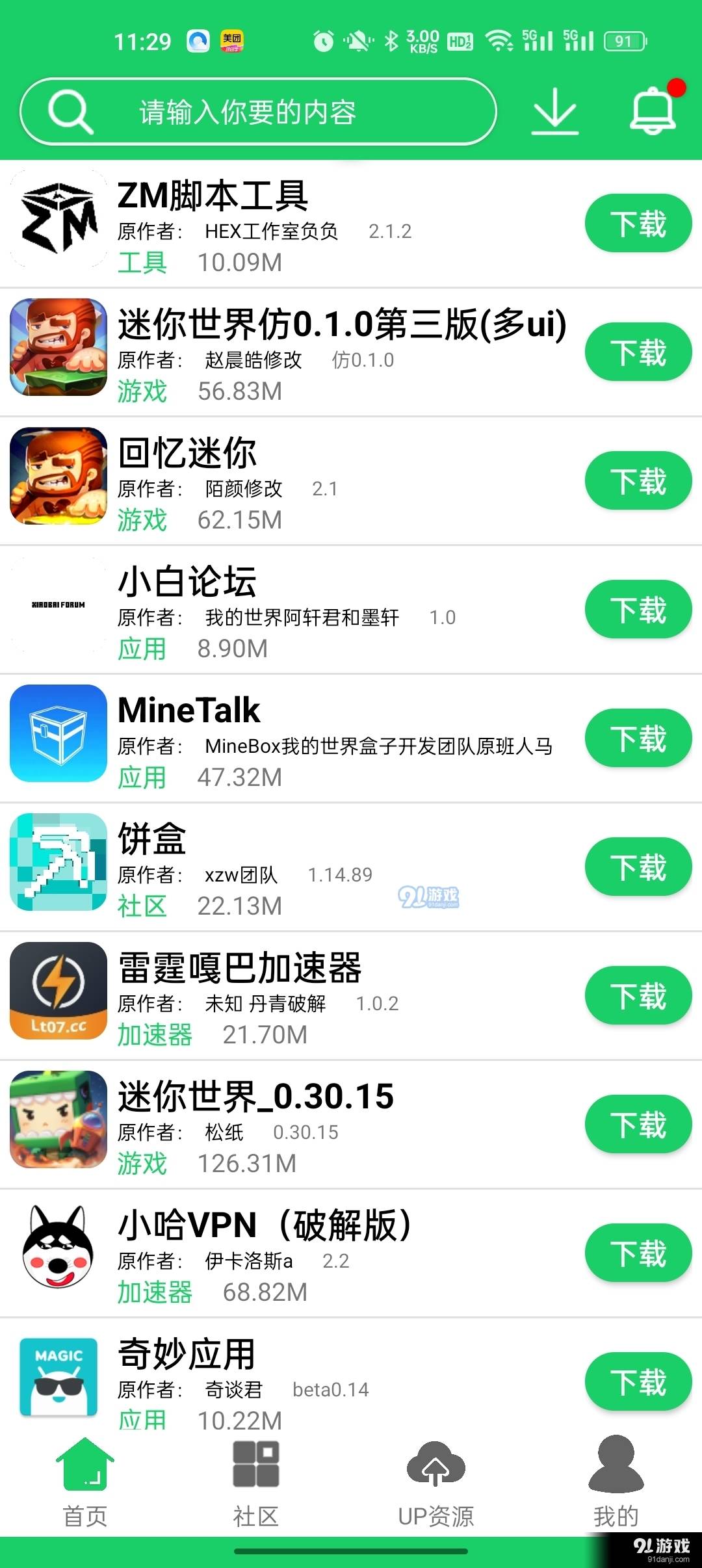Image resolution: width=702 pixels, height=1568 pixels.
Task: Download ZM脚本工具
Action: click(x=638, y=224)
